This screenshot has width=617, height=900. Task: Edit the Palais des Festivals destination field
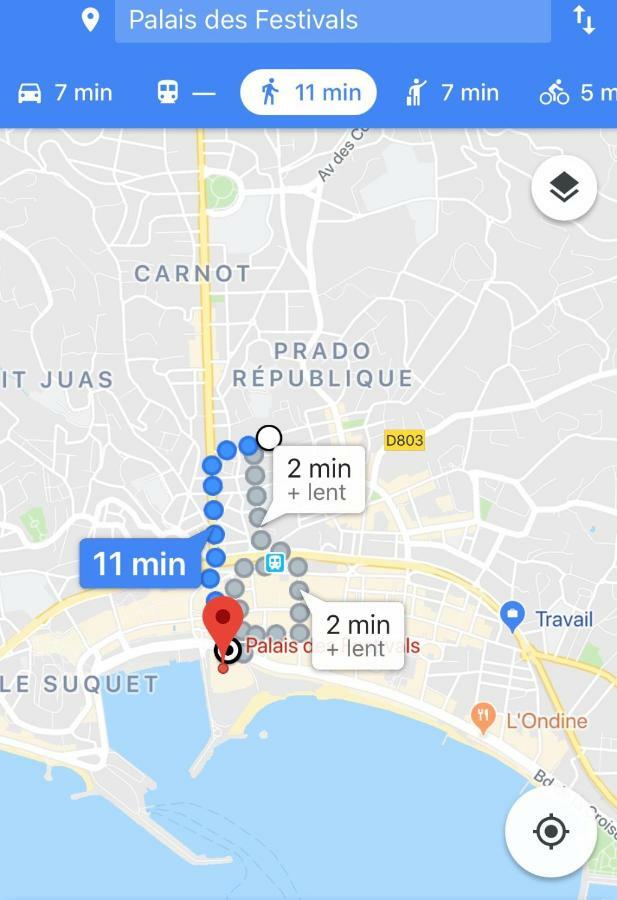pos(332,20)
